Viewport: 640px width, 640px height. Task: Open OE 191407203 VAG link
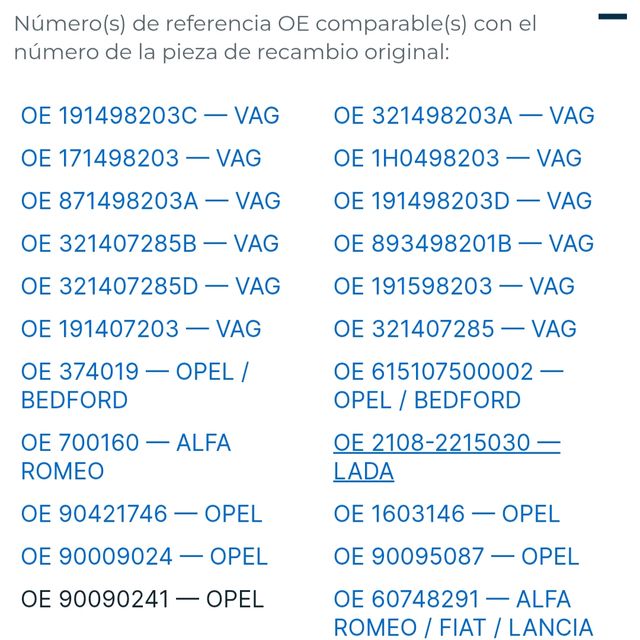141,329
